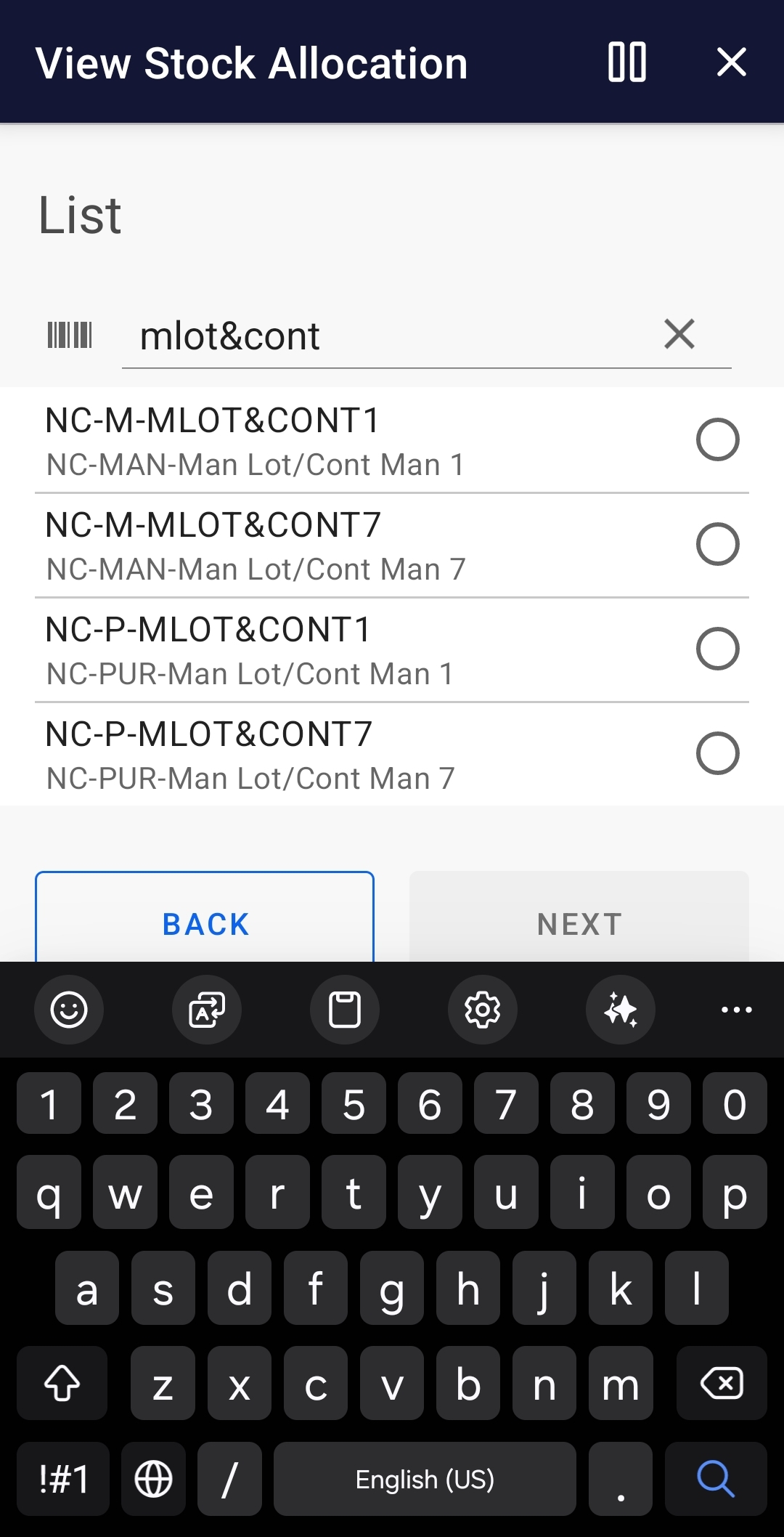Screen dimensions: 784x1537
Task: Tap the translate icon on keyboard toolbar
Action: [x=206, y=1010]
